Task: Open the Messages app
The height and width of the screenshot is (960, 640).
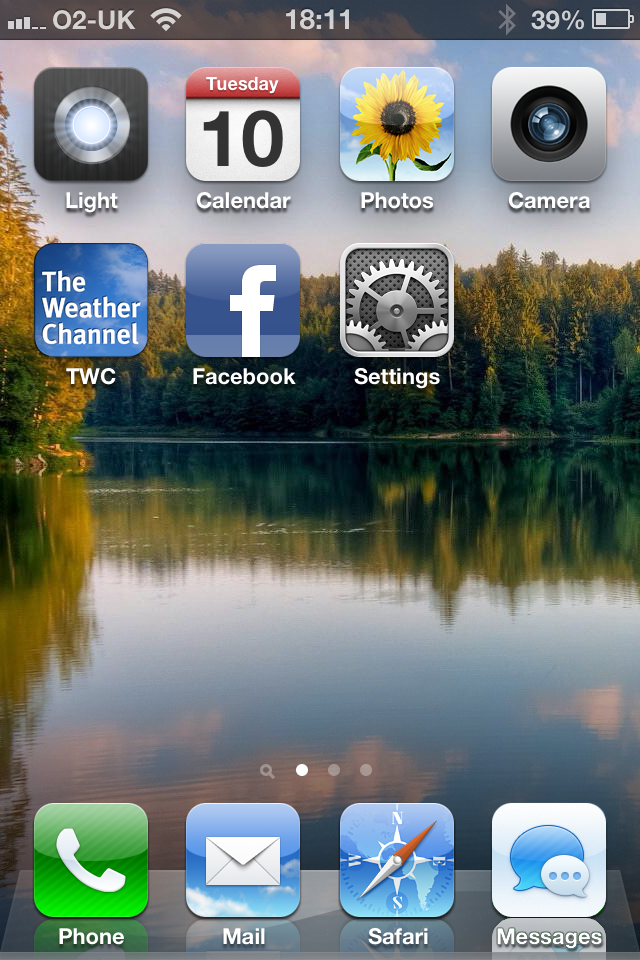Action: 549,860
